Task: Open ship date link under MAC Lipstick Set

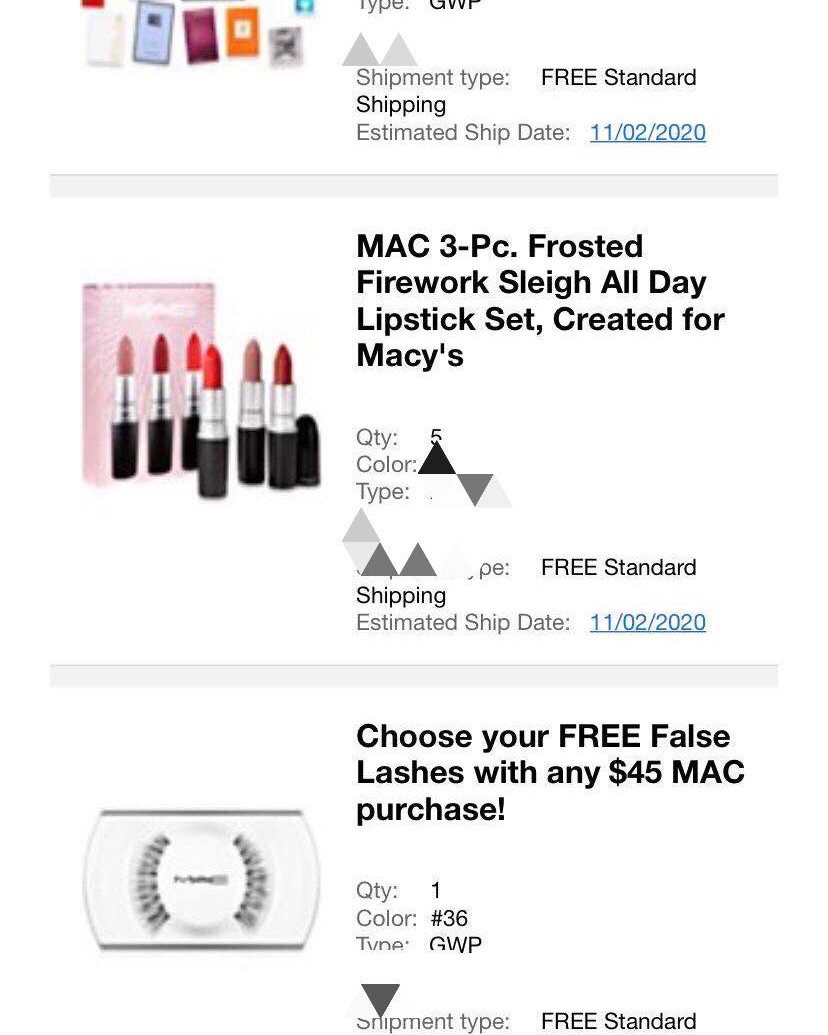Action: (647, 622)
